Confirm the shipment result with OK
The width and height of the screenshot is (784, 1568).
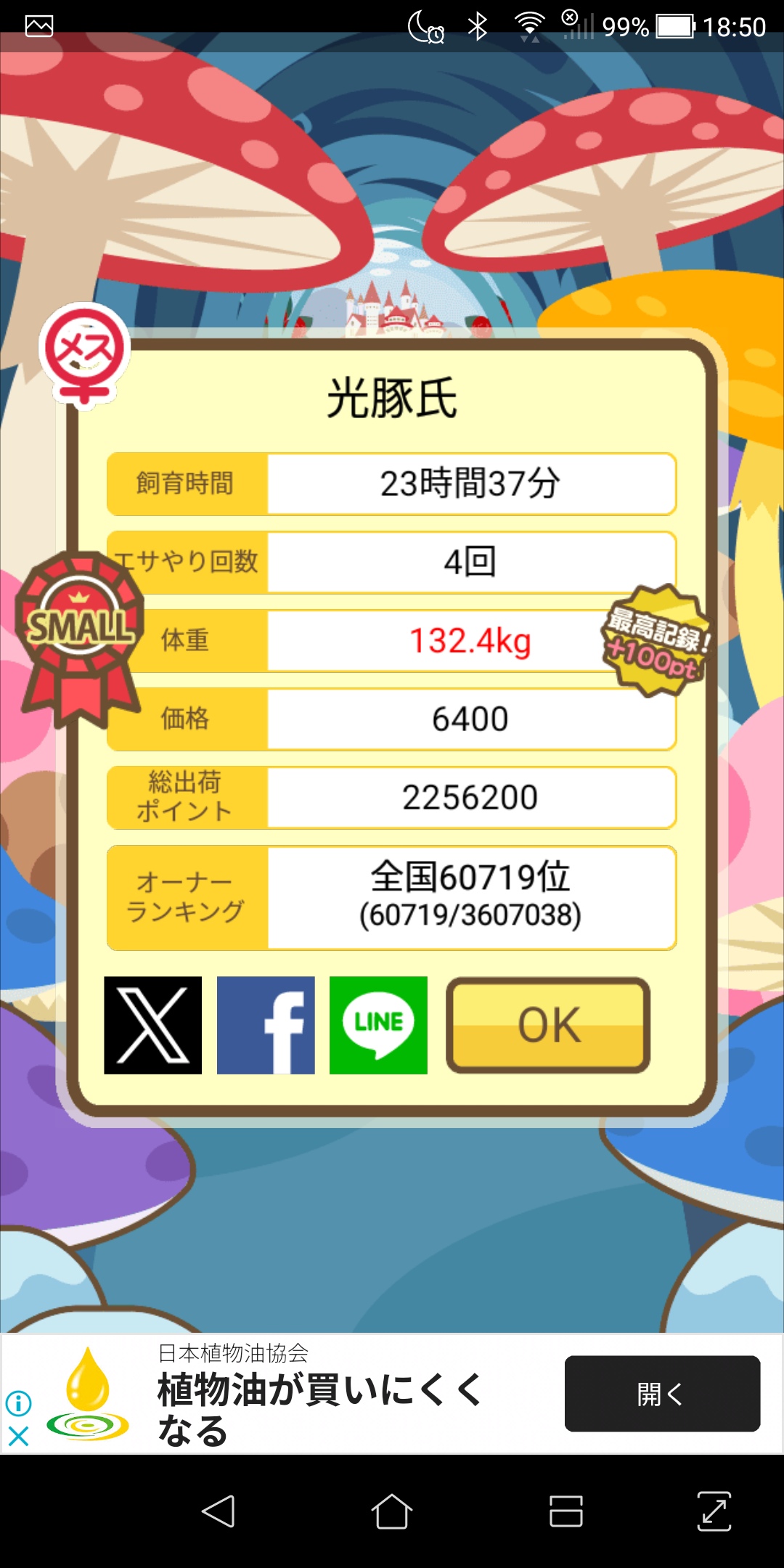click(x=548, y=1025)
